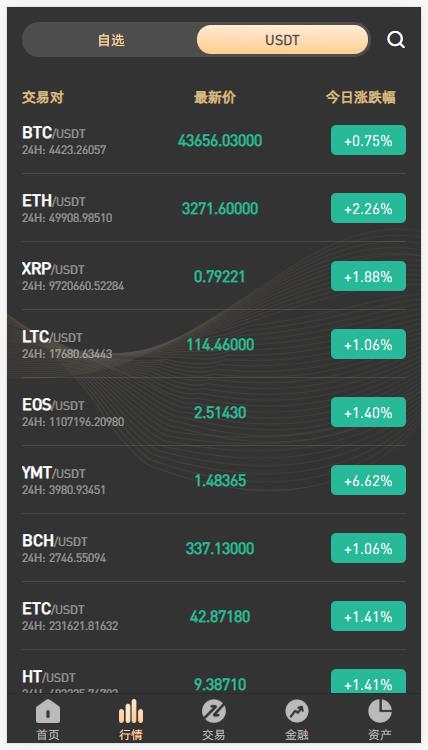Open the HT/USDT row

(x=214, y=672)
